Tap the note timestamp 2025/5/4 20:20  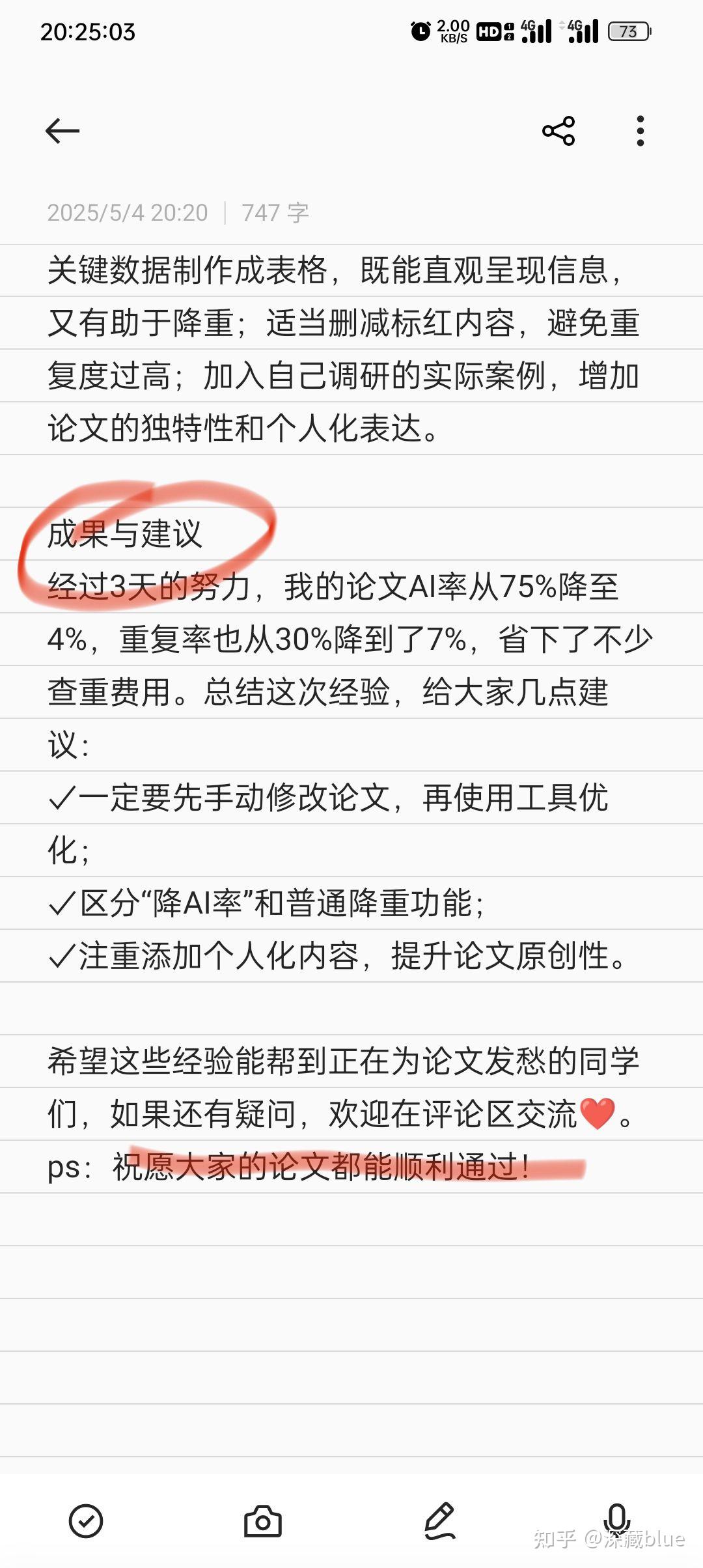(x=127, y=212)
